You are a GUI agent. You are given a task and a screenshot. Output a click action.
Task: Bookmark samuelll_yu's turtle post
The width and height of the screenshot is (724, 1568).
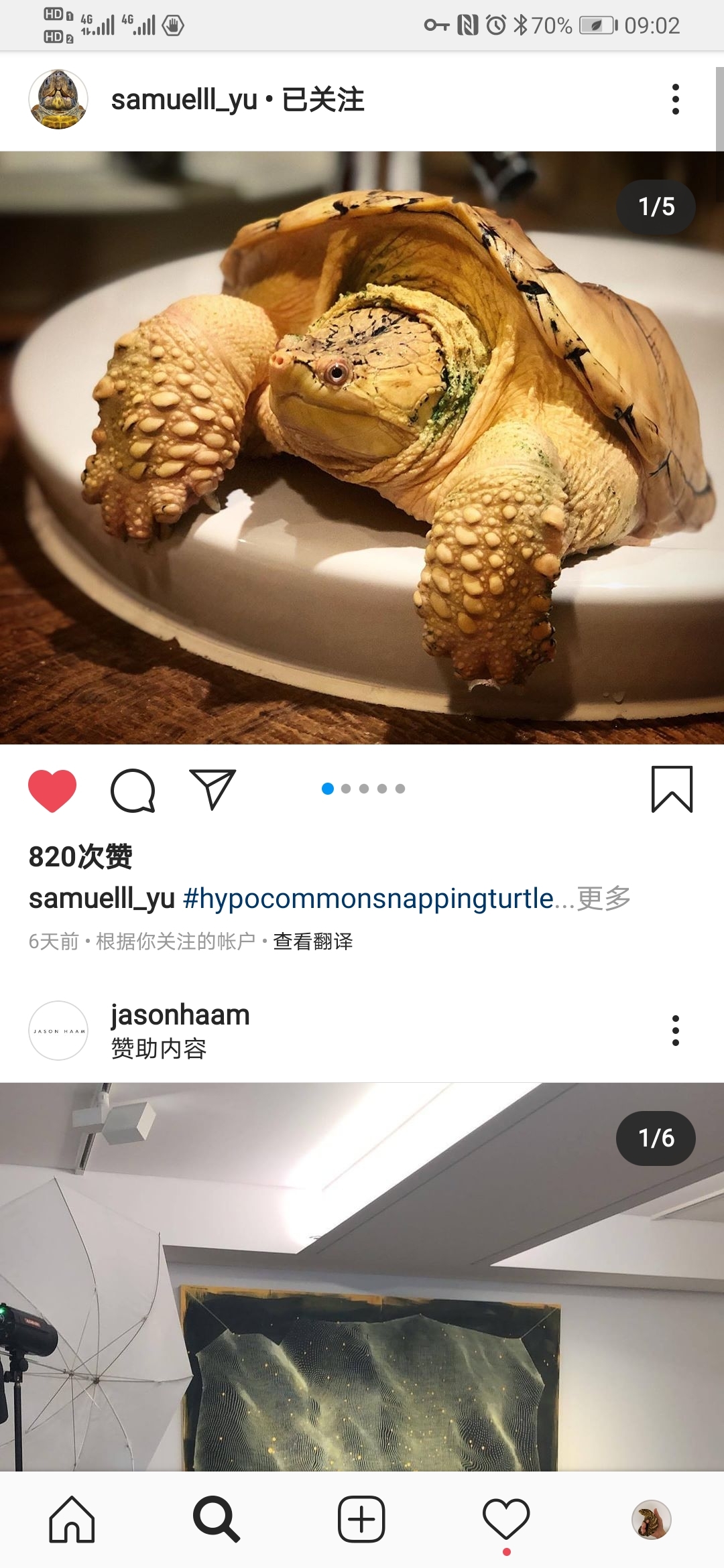[x=672, y=789]
